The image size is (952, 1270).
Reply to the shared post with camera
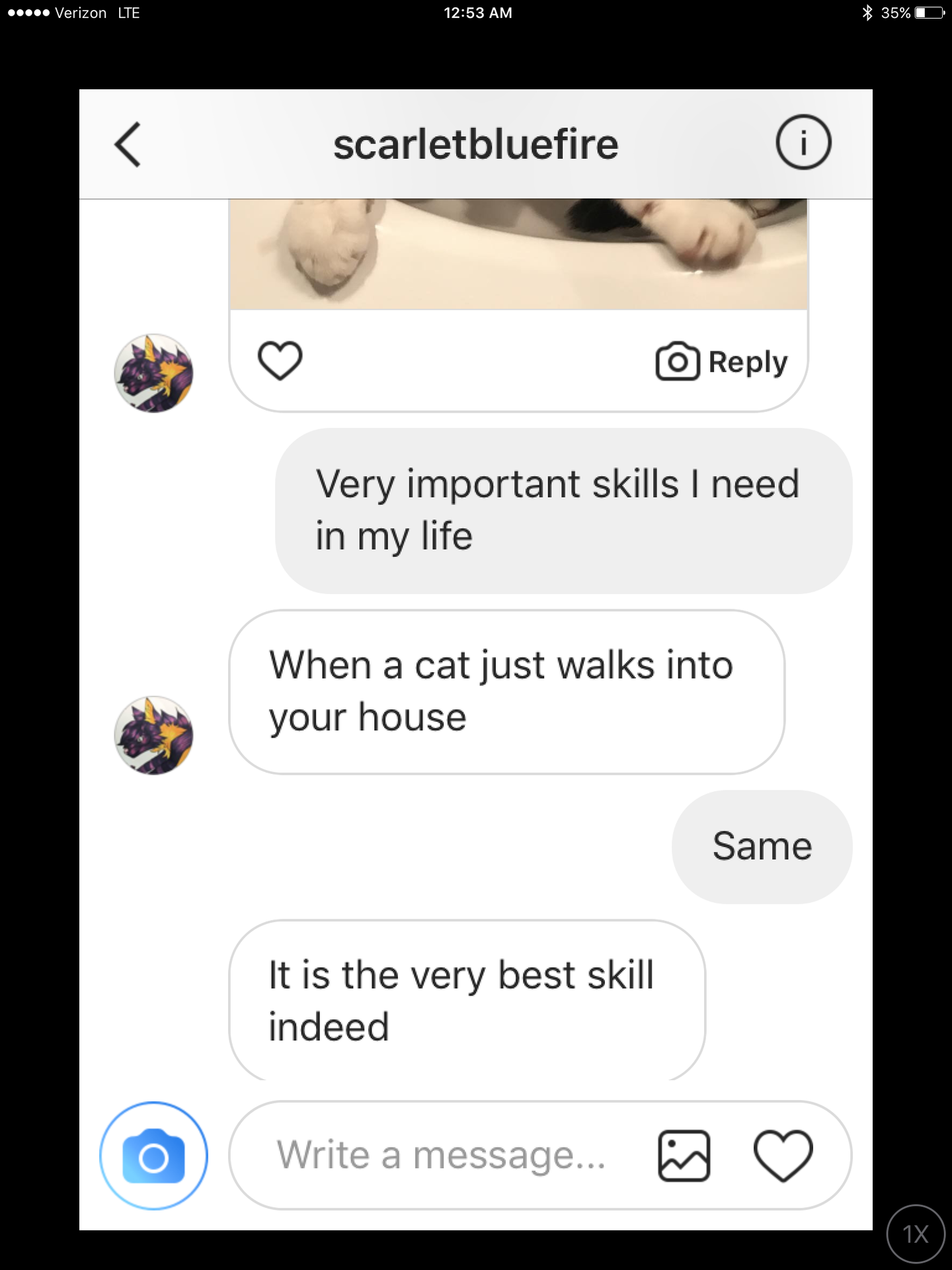click(722, 362)
